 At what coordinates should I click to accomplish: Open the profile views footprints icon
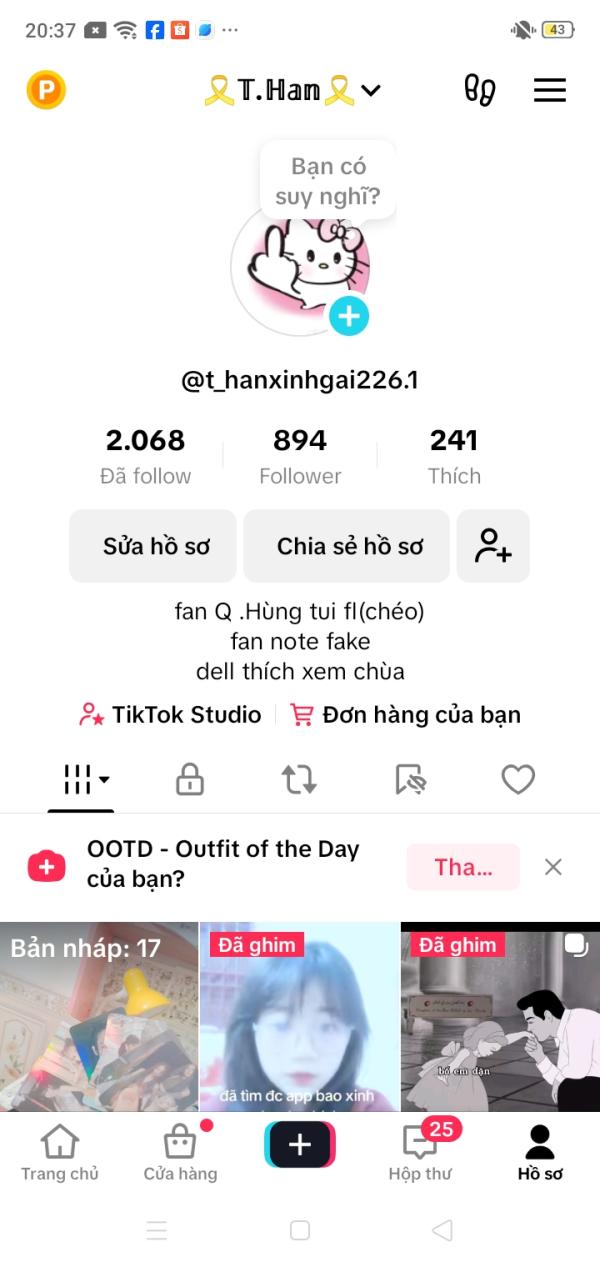tap(480, 90)
